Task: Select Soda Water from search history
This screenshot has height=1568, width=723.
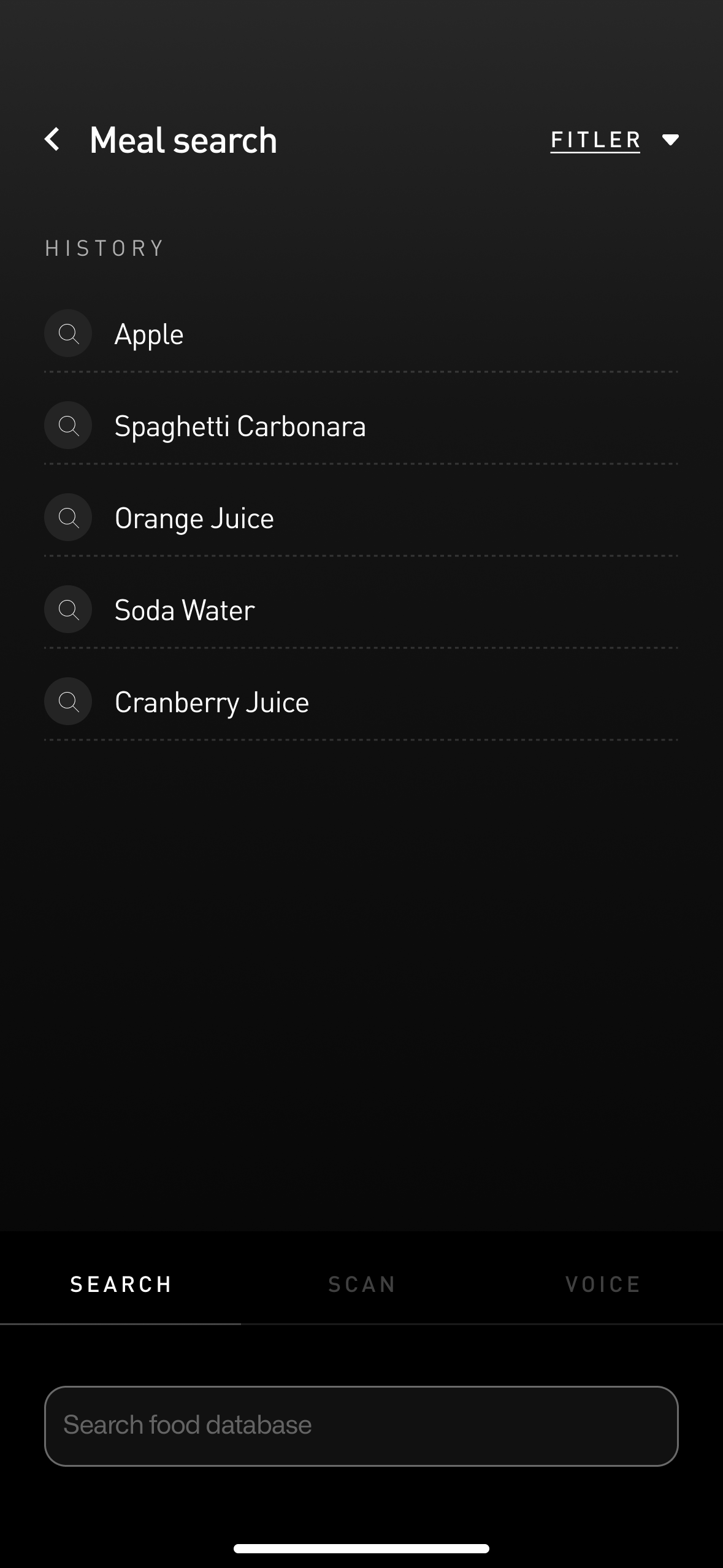Action: (x=184, y=609)
